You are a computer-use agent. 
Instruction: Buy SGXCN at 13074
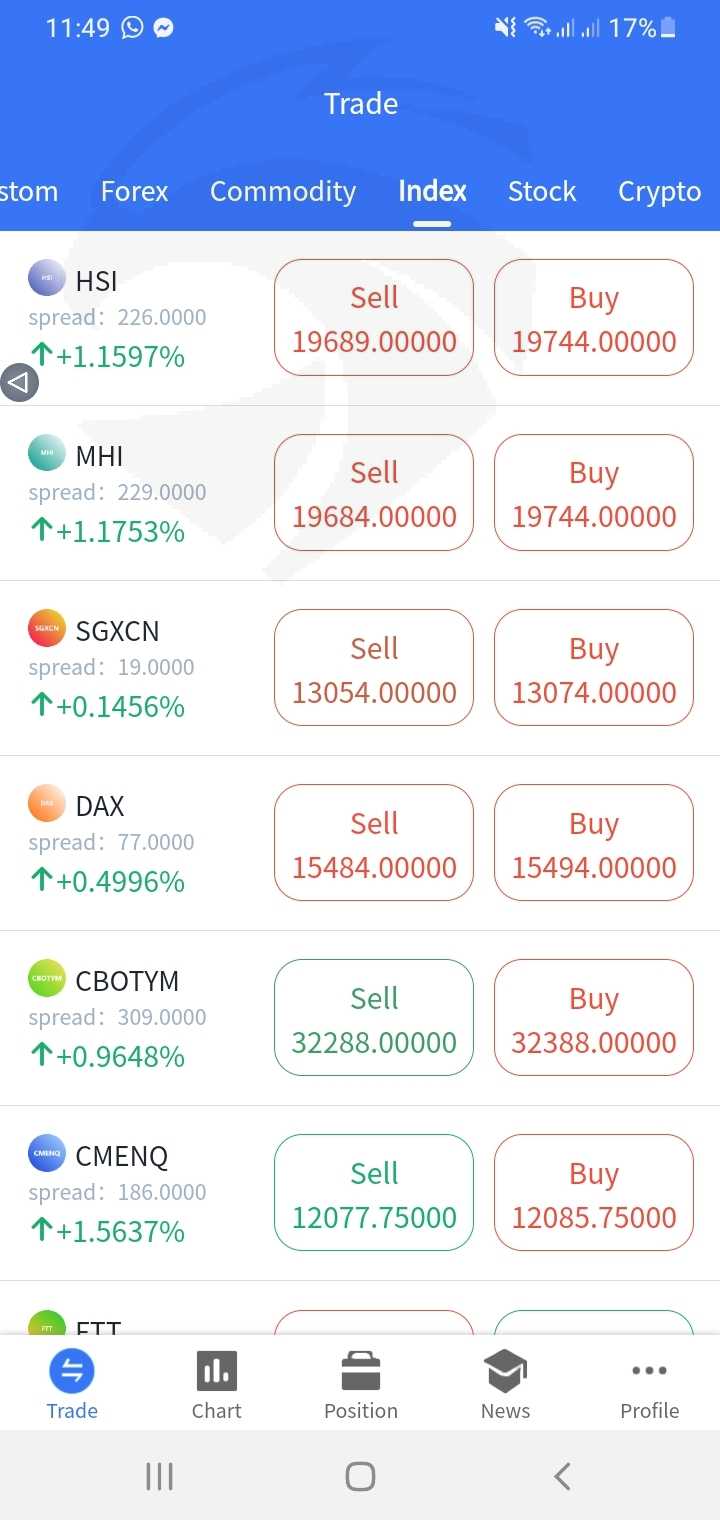pyautogui.click(x=594, y=668)
